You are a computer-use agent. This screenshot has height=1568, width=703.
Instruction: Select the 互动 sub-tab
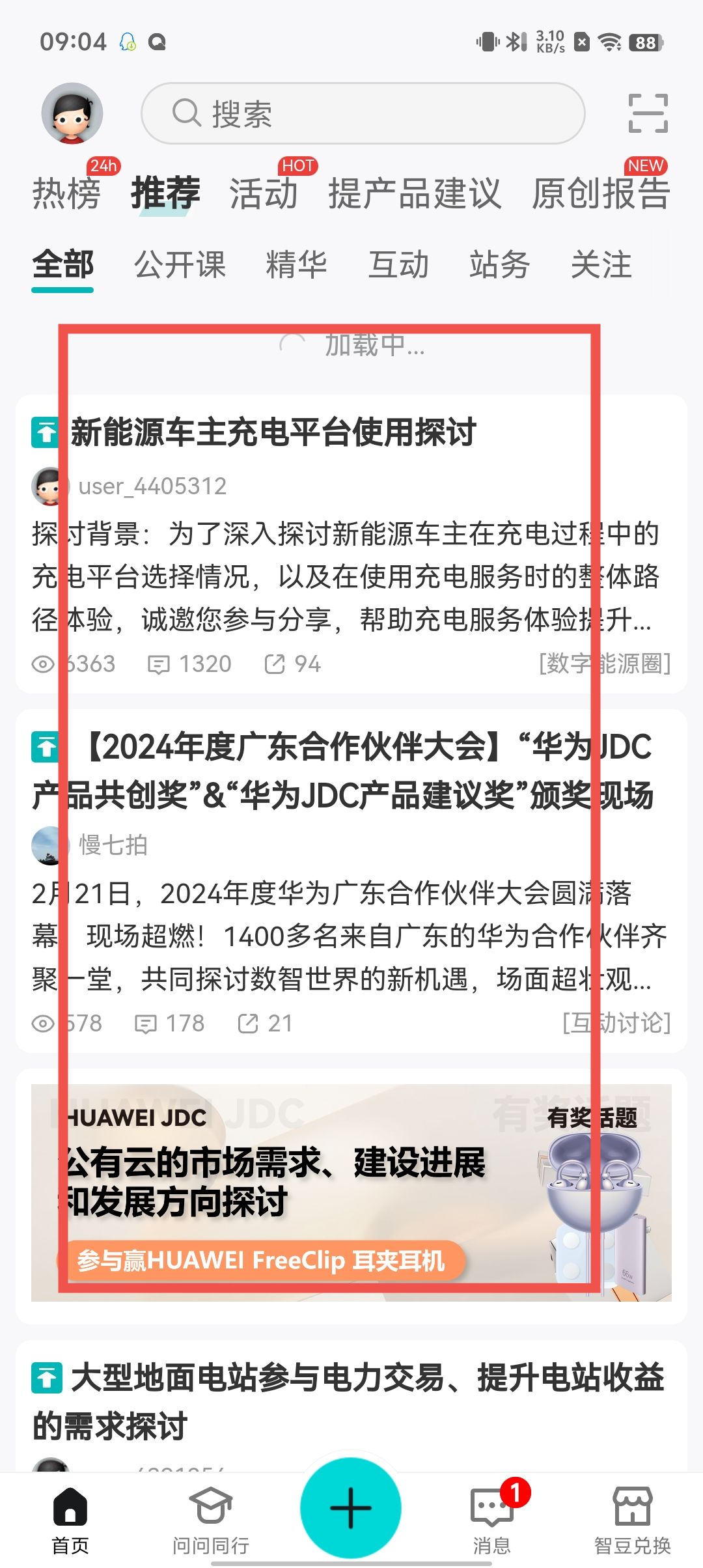tap(398, 265)
